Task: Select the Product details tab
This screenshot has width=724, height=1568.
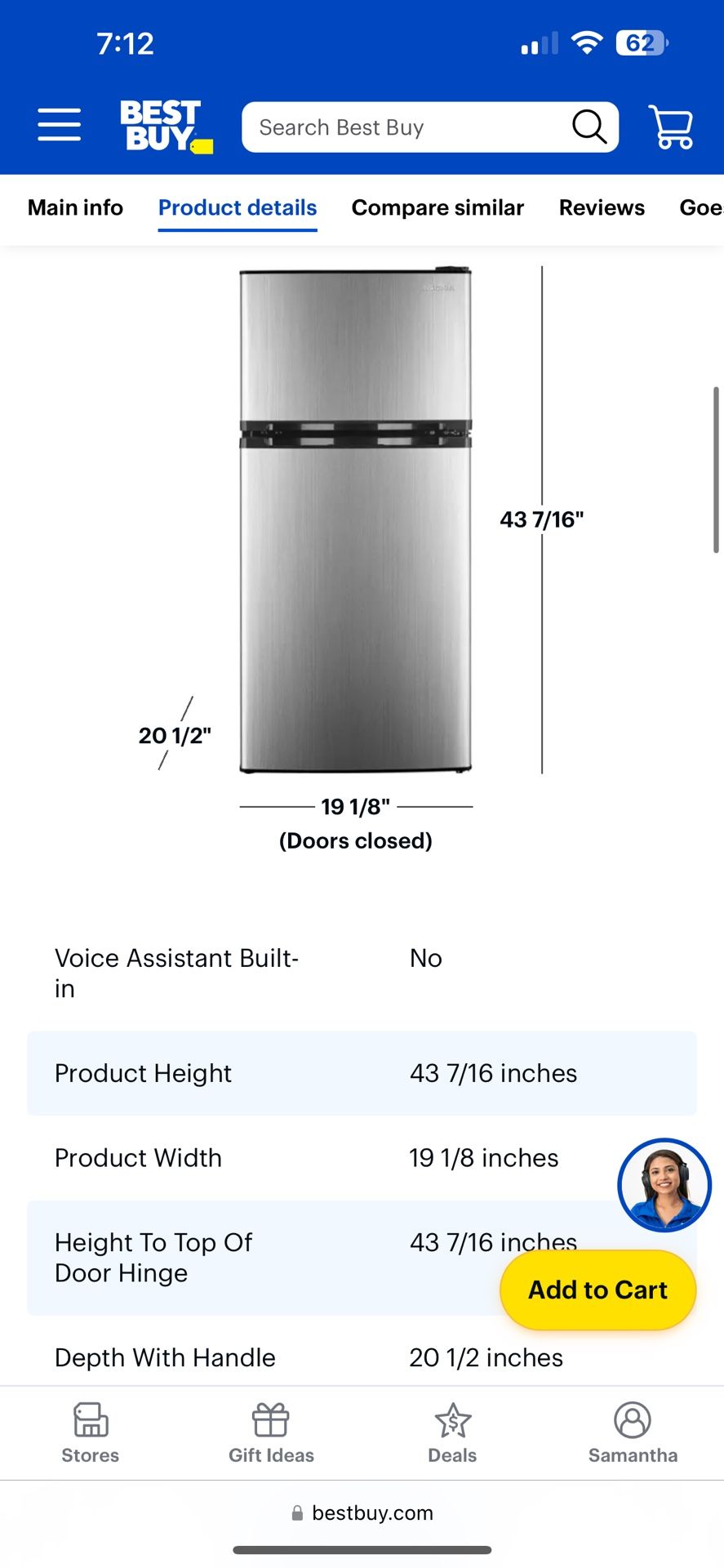Action: (237, 208)
